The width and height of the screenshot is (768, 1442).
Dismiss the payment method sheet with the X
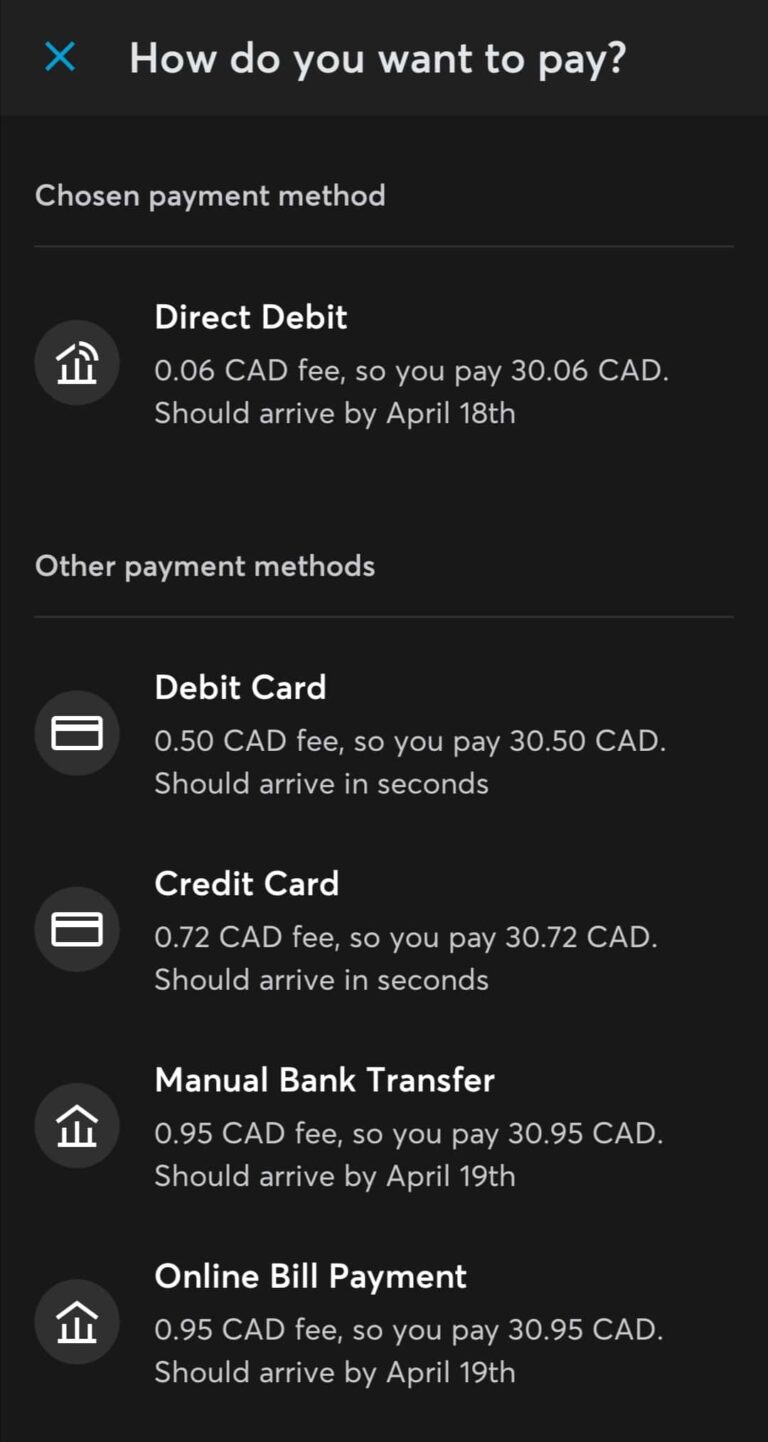(x=59, y=57)
